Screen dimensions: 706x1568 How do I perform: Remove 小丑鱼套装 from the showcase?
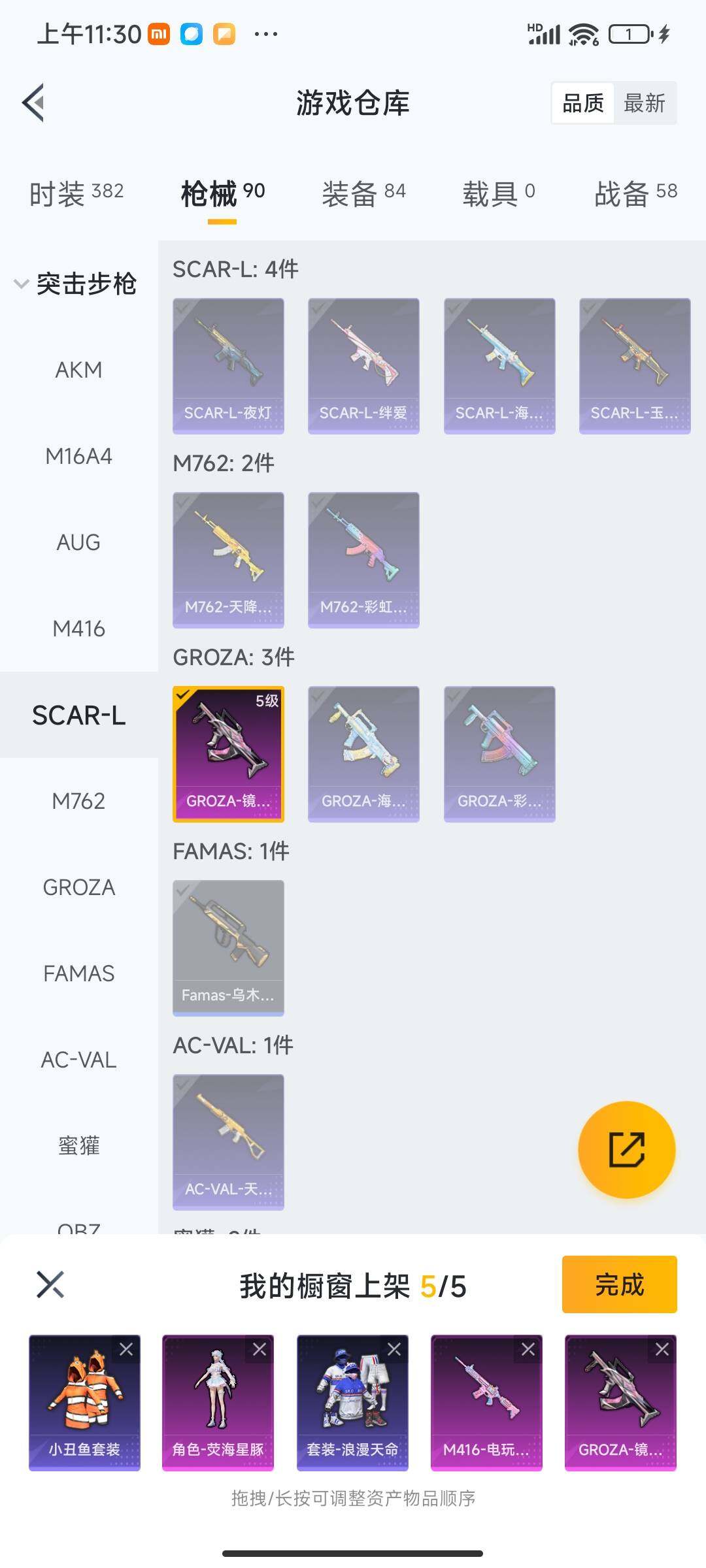tap(126, 1349)
